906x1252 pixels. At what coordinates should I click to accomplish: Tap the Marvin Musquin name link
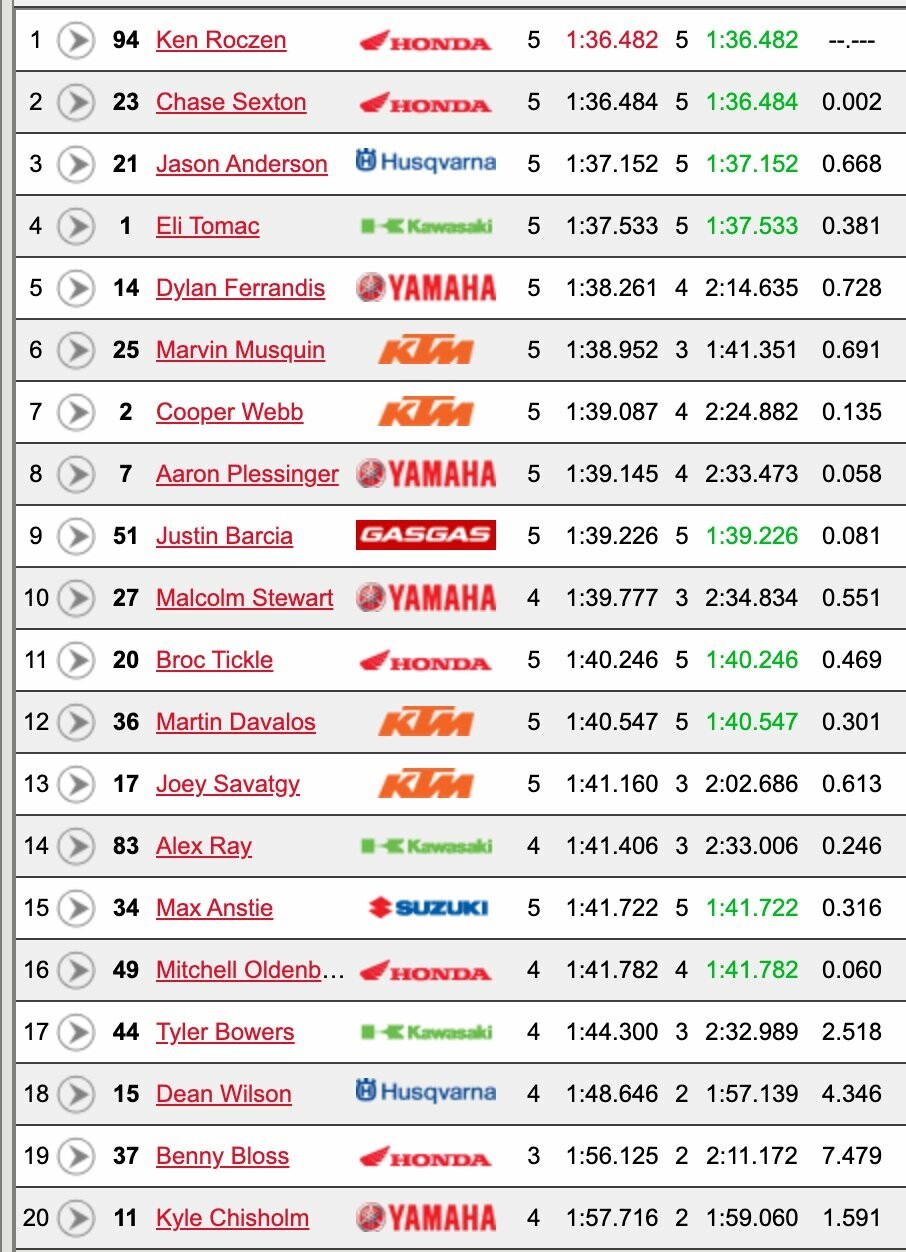tap(240, 351)
